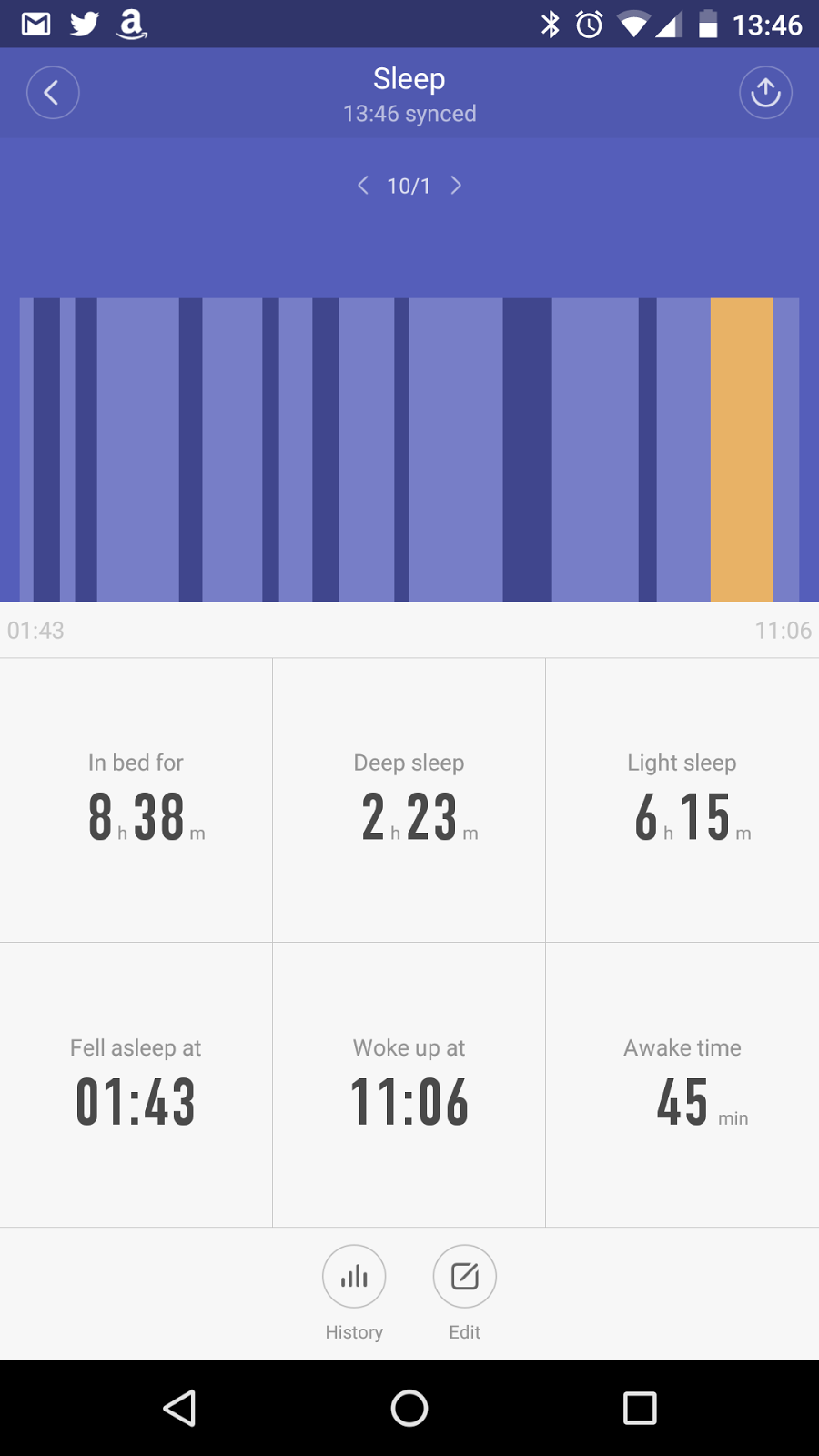Tap the Android home button
This screenshot has height=1456, width=819.
(x=409, y=1408)
